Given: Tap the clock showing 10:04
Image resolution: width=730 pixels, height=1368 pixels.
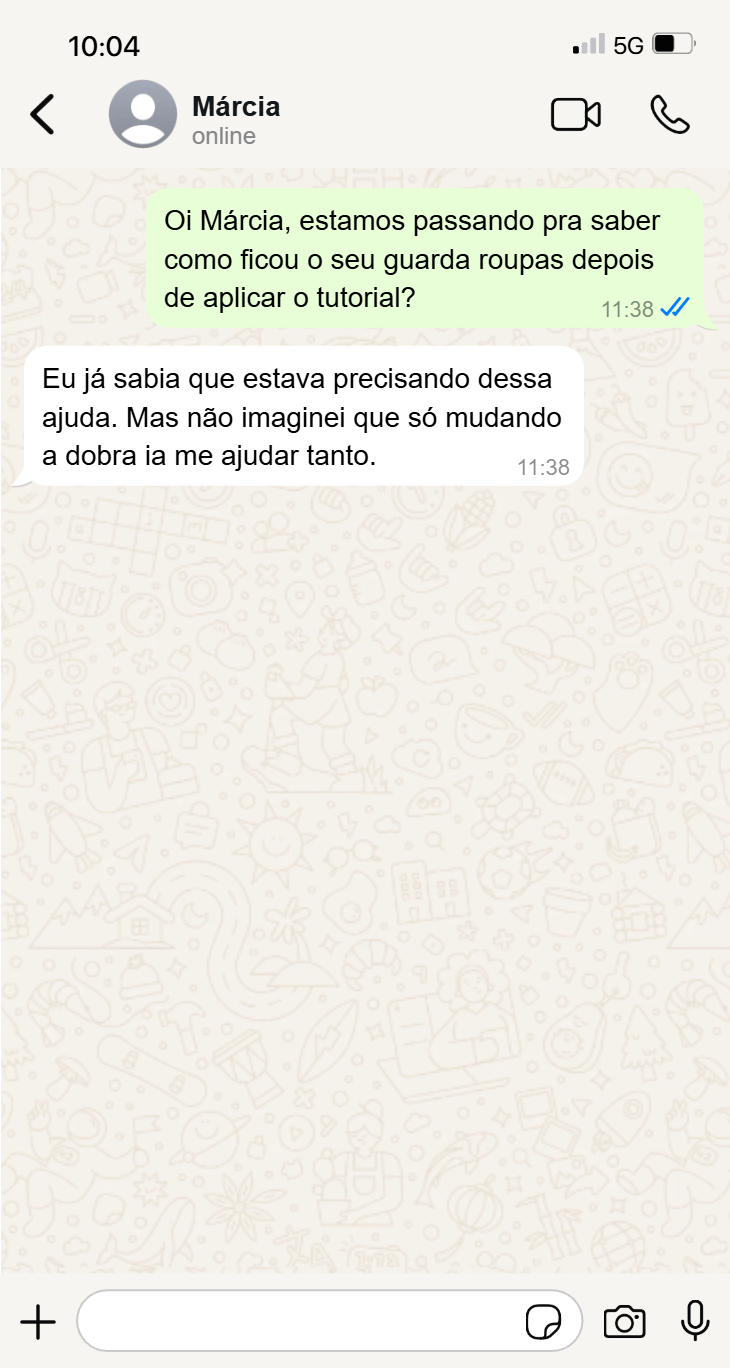Looking at the screenshot, I should tap(104, 45).
